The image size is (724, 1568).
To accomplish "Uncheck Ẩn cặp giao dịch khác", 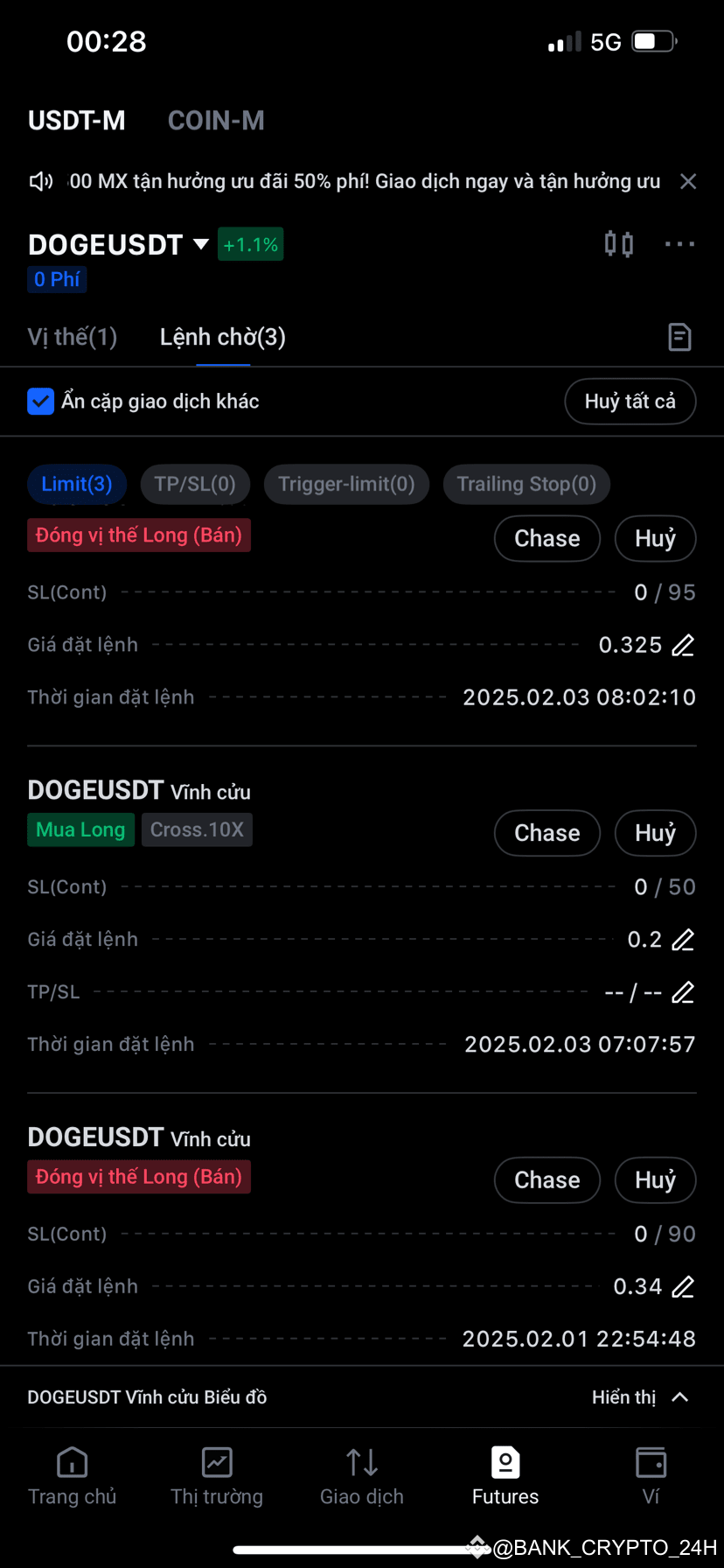I will tap(40, 401).
